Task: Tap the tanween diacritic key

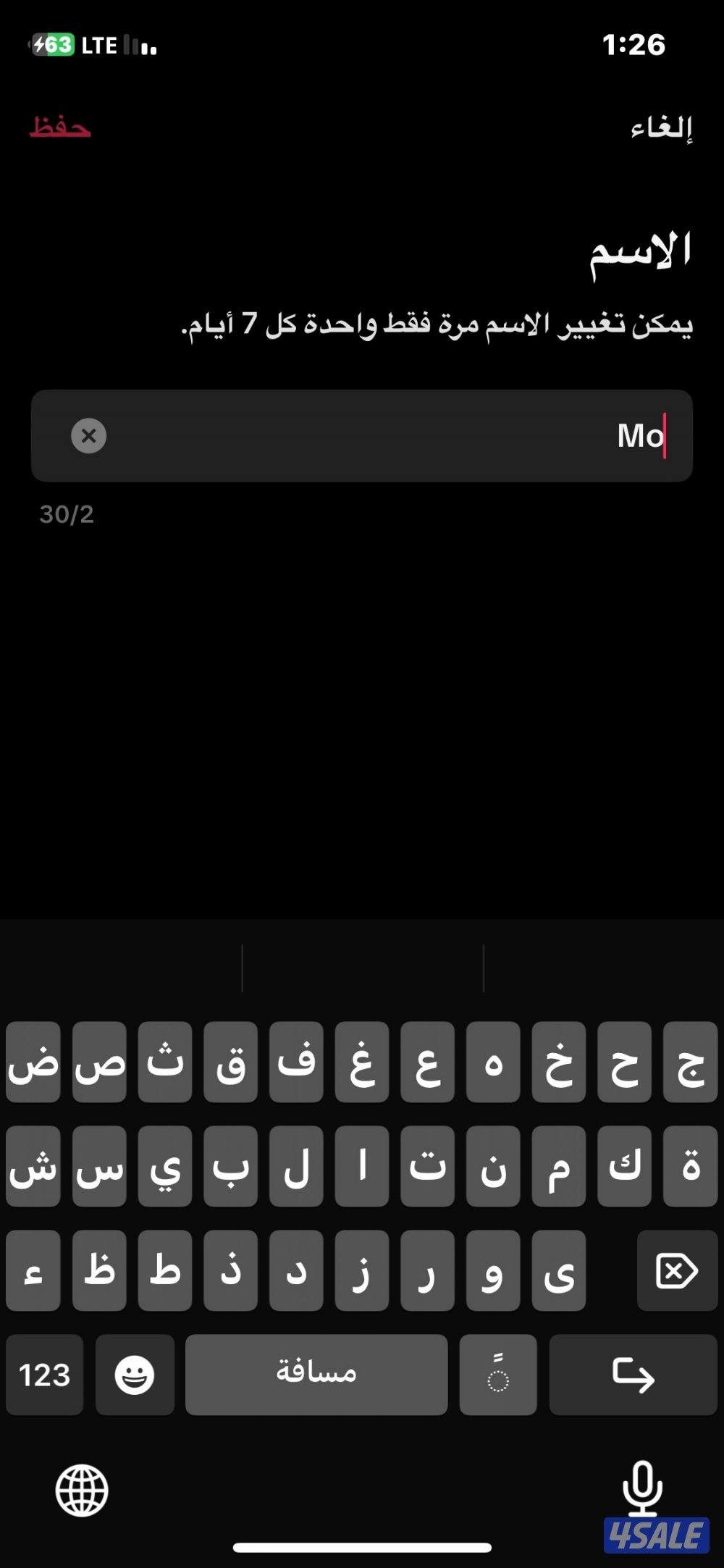Action: [497, 1374]
